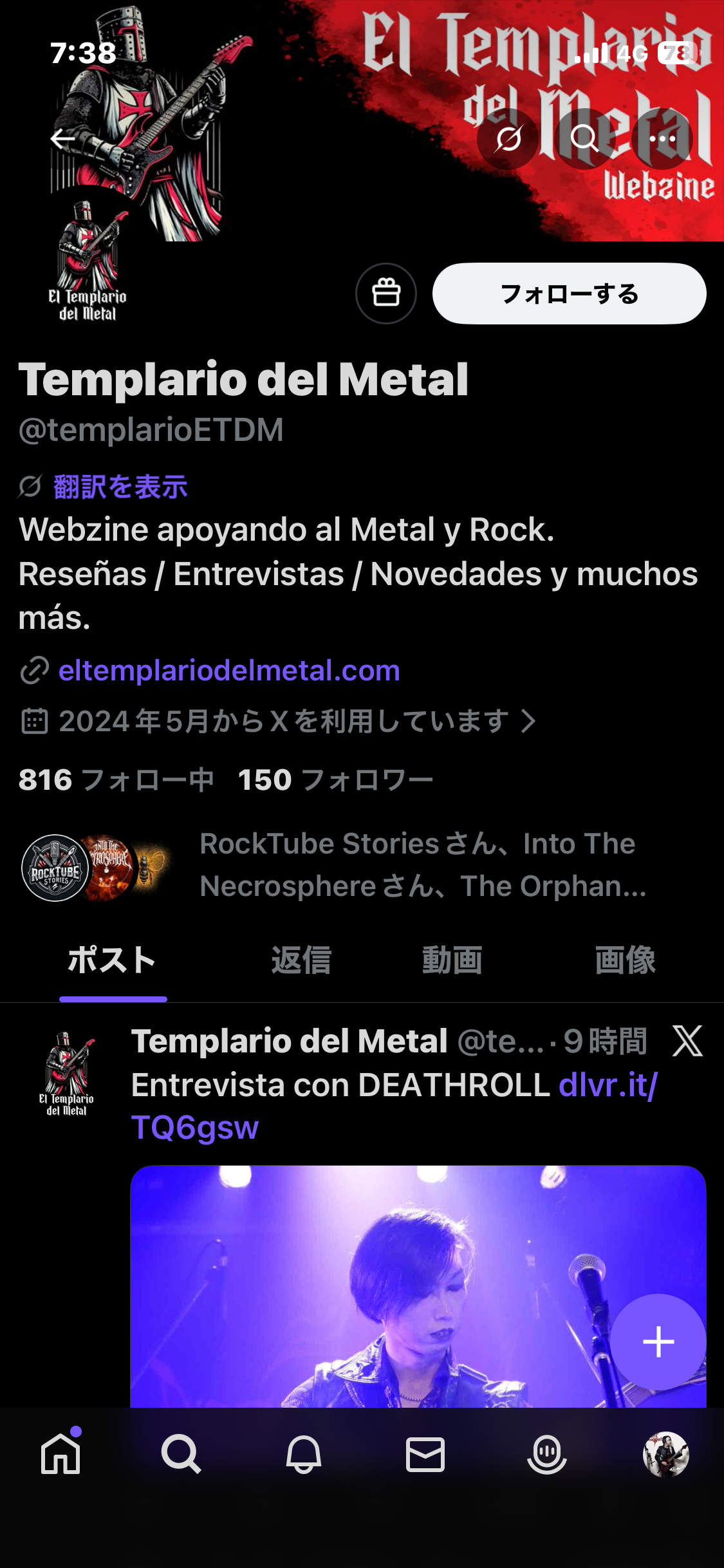Show bio translation via 翻訳を表示
The image size is (724, 1568).
pyautogui.click(x=120, y=487)
